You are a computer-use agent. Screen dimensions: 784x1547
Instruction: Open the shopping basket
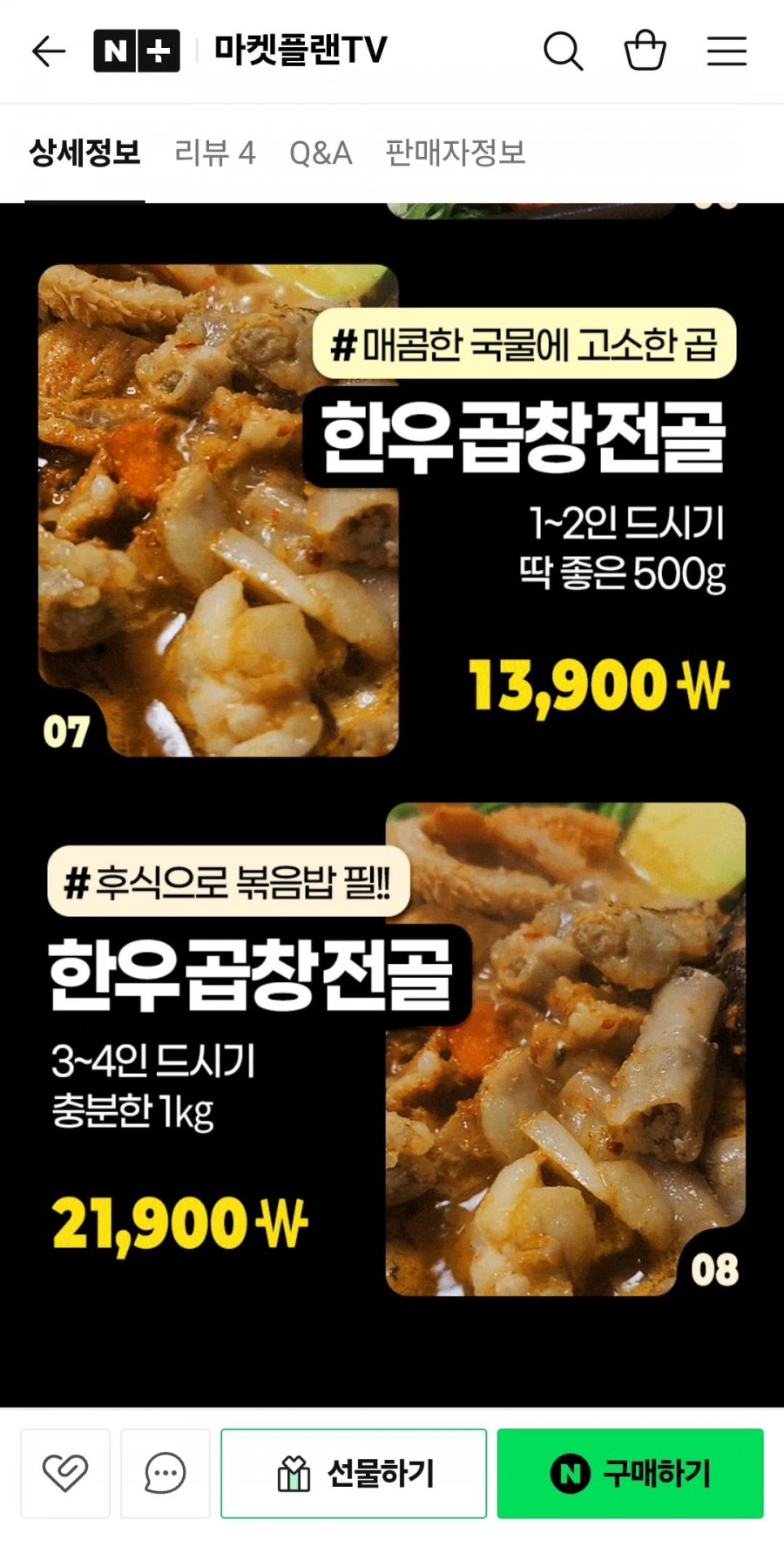[645, 51]
